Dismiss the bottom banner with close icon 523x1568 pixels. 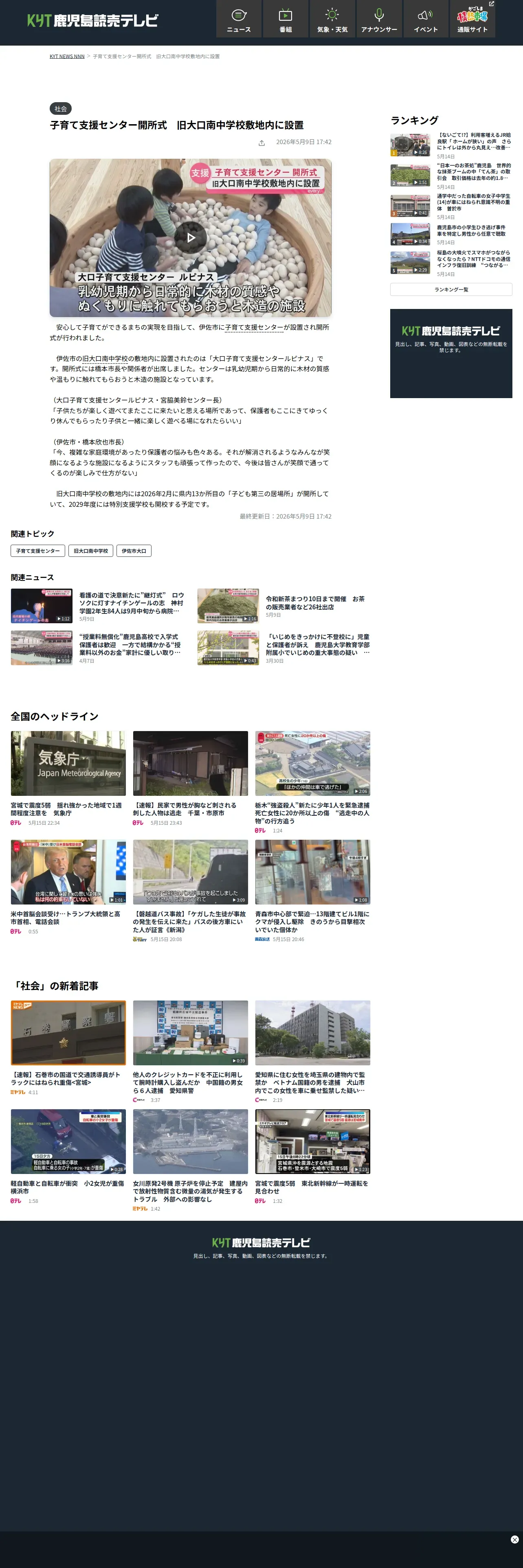514,1540
